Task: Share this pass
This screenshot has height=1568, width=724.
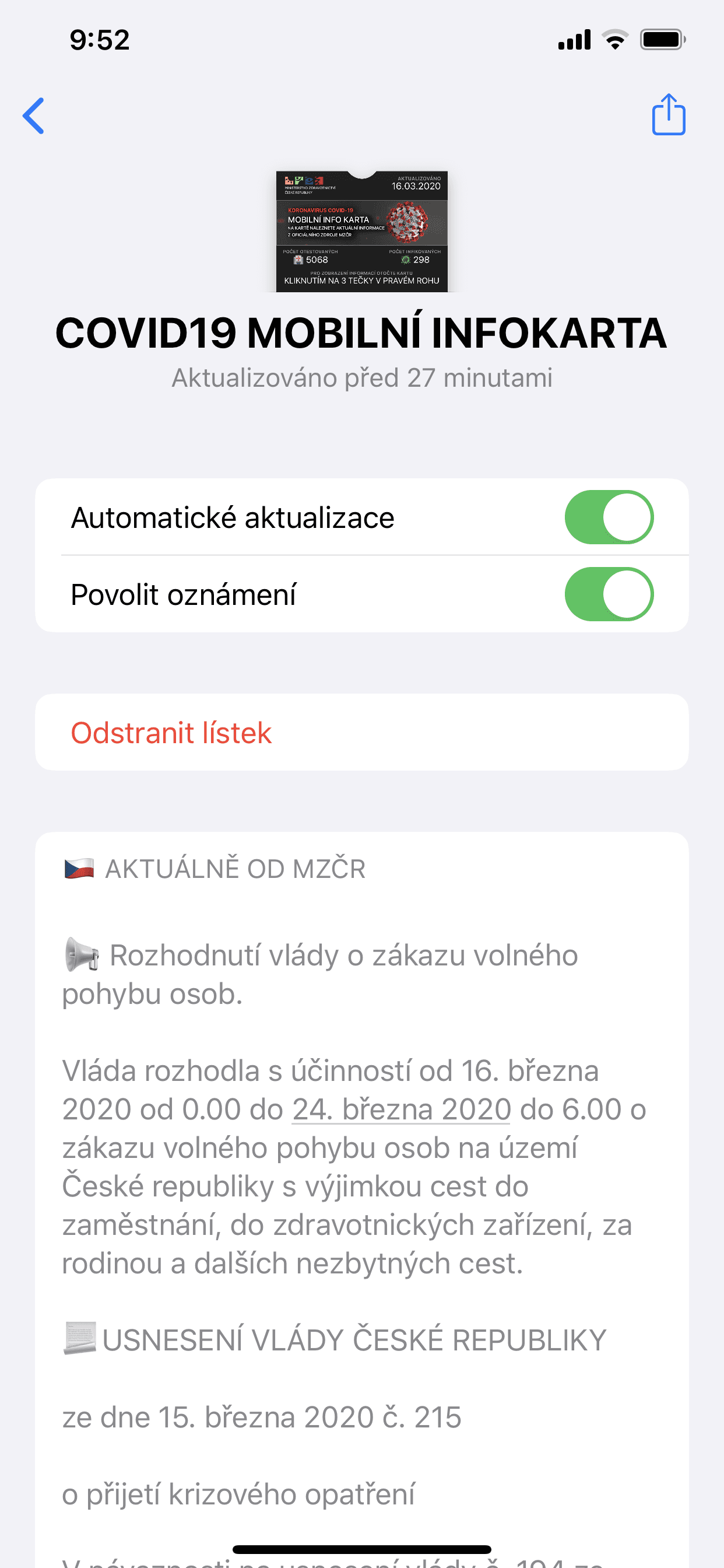Action: pos(668,114)
